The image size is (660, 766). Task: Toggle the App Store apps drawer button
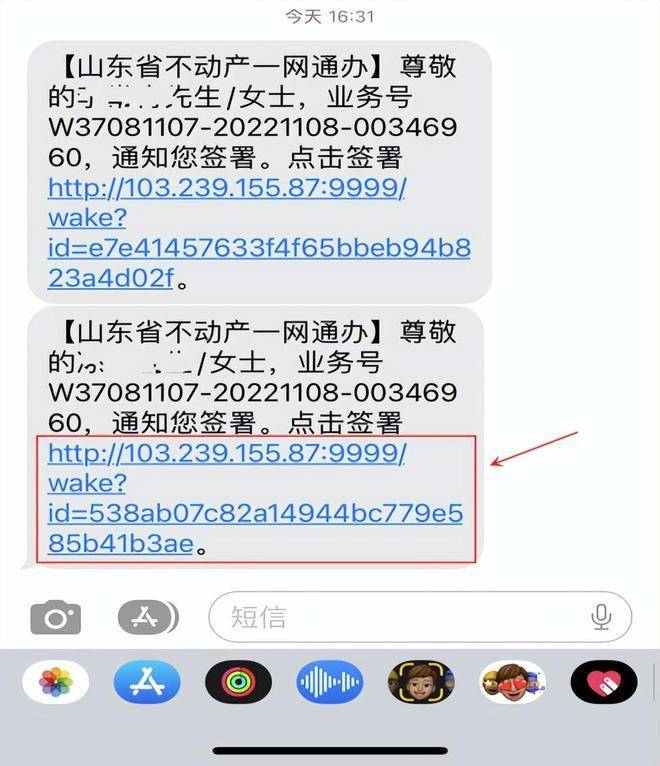click(x=148, y=617)
